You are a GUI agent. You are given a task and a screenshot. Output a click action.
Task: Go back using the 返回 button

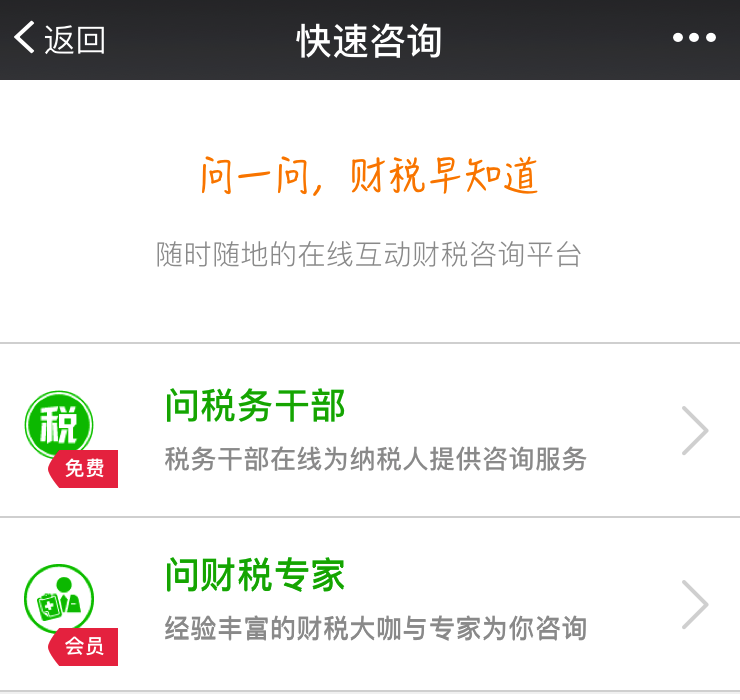click(x=60, y=39)
